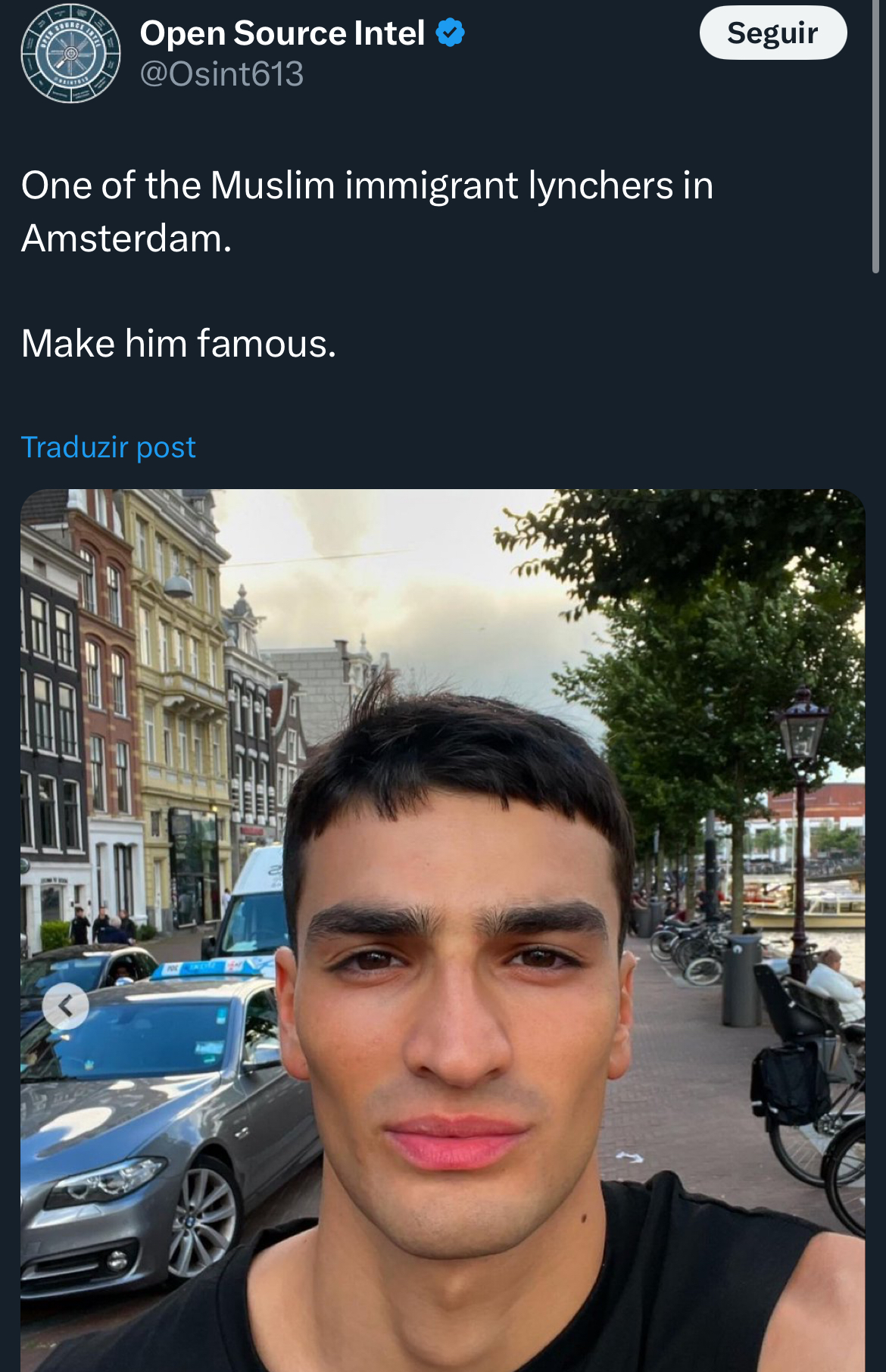Open the @Osint613 account name

[222, 74]
